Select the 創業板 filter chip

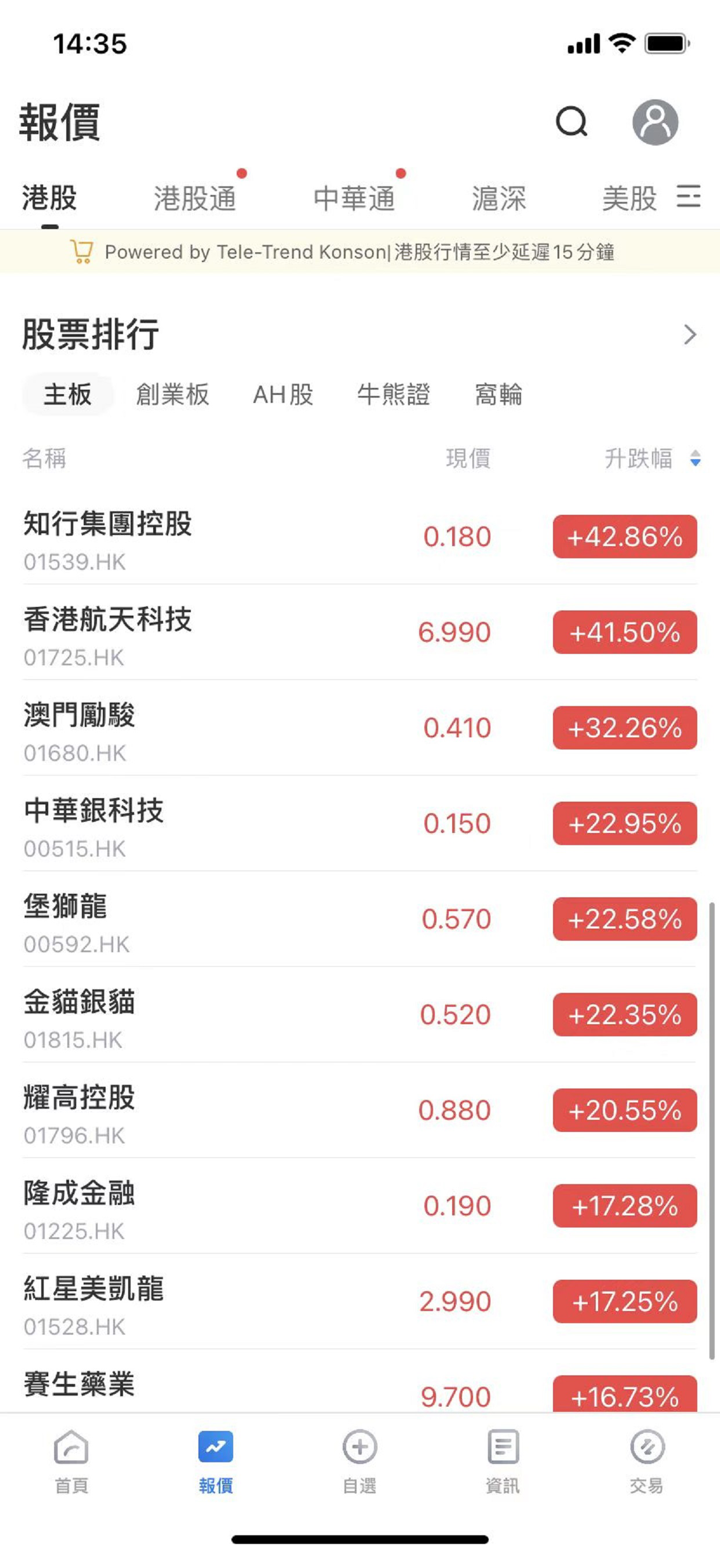click(x=173, y=395)
